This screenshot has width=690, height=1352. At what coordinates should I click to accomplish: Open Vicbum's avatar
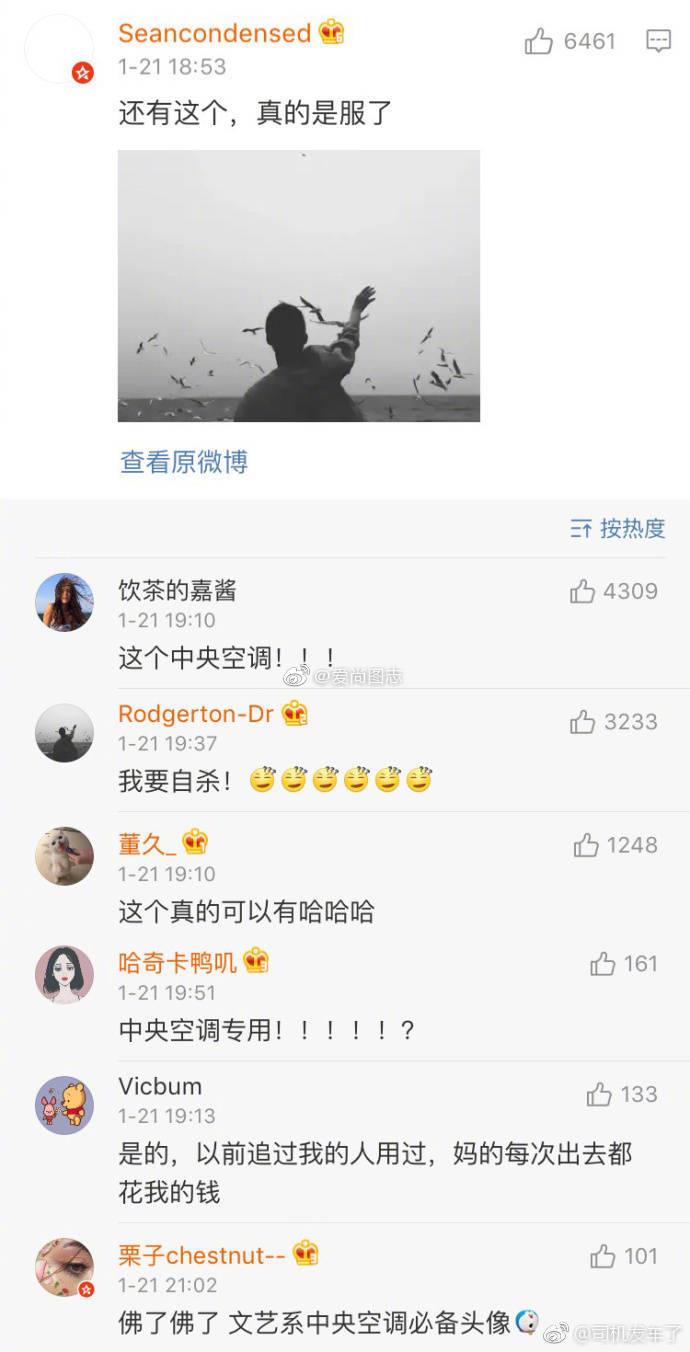pyautogui.click(x=65, y=1105)
